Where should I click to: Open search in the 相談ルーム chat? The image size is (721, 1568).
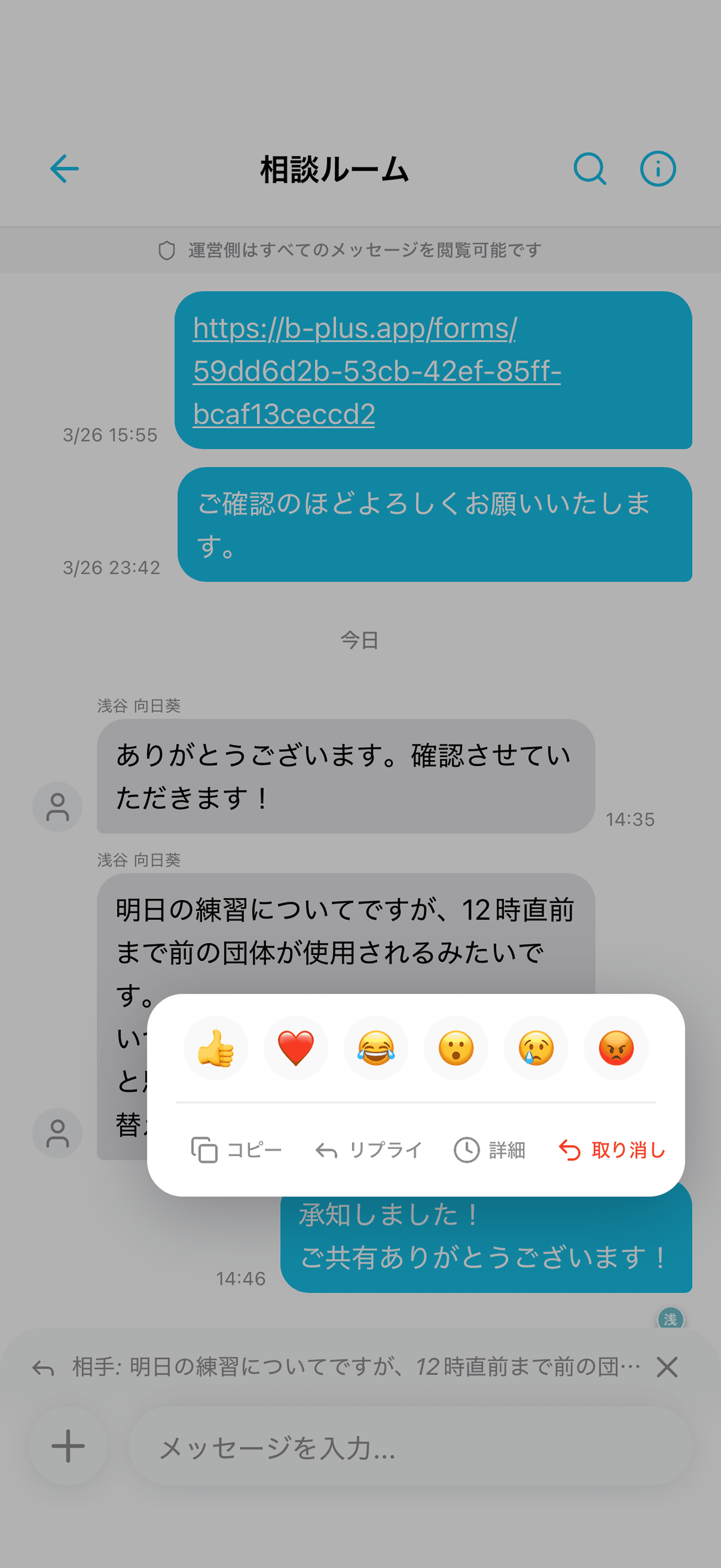(589, 169)
